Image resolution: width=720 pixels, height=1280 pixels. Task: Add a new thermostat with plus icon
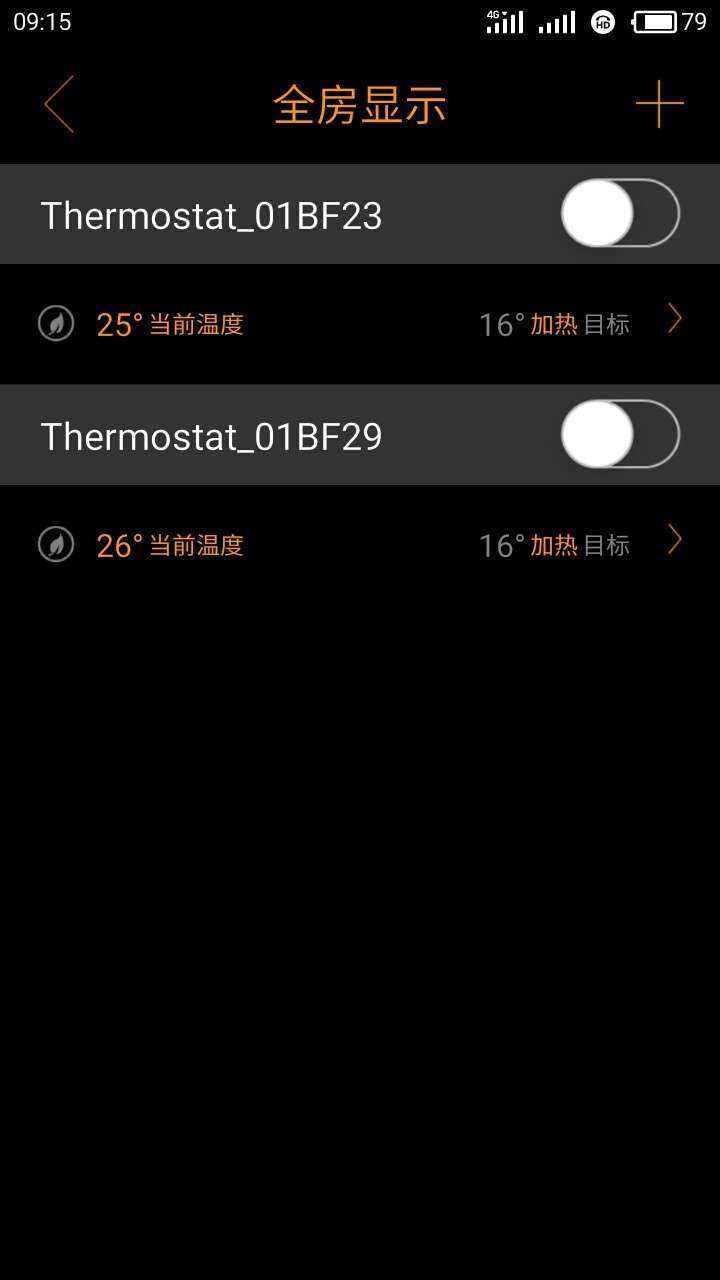point(659,104)
